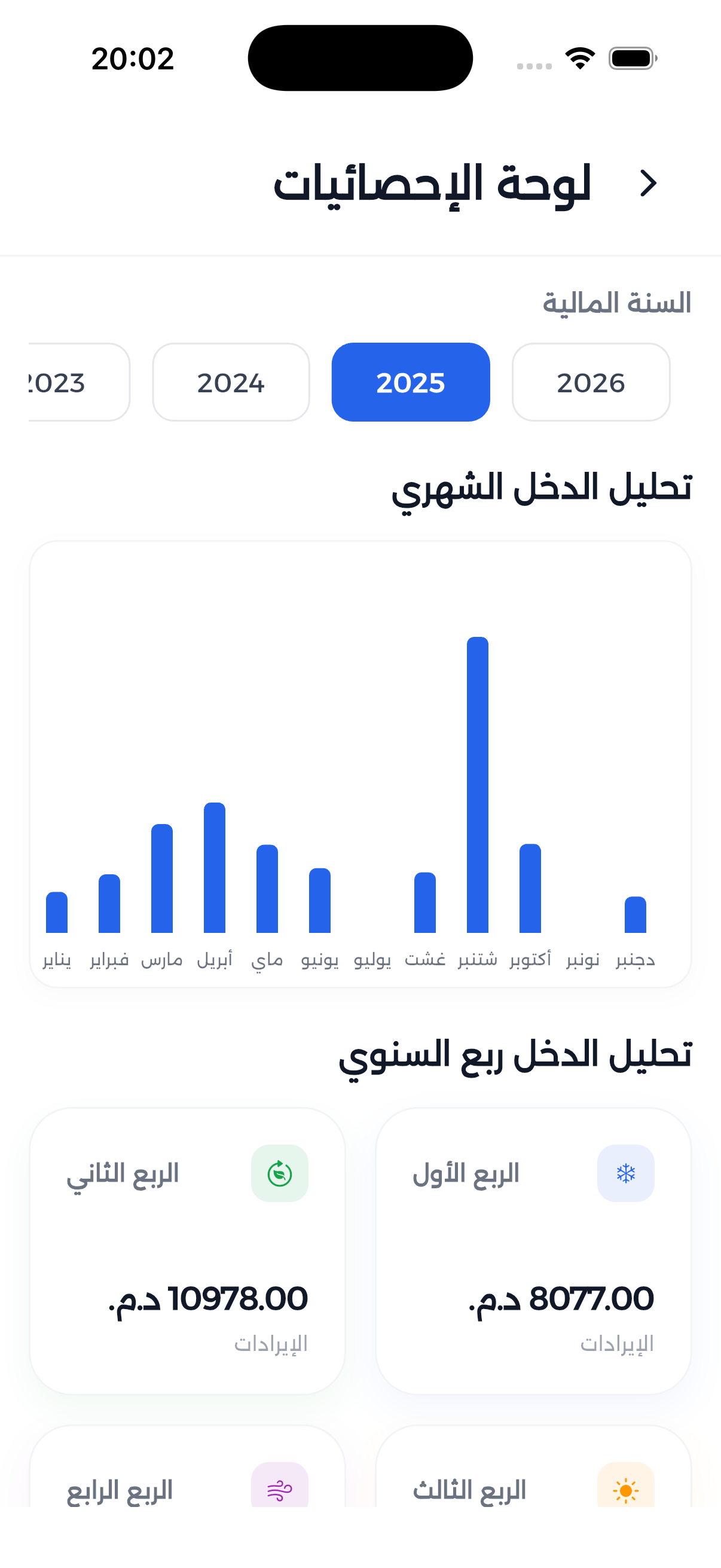Select the year 2024
The width and height of the screenshot is (721, 1568).
[x=231, y=382]
